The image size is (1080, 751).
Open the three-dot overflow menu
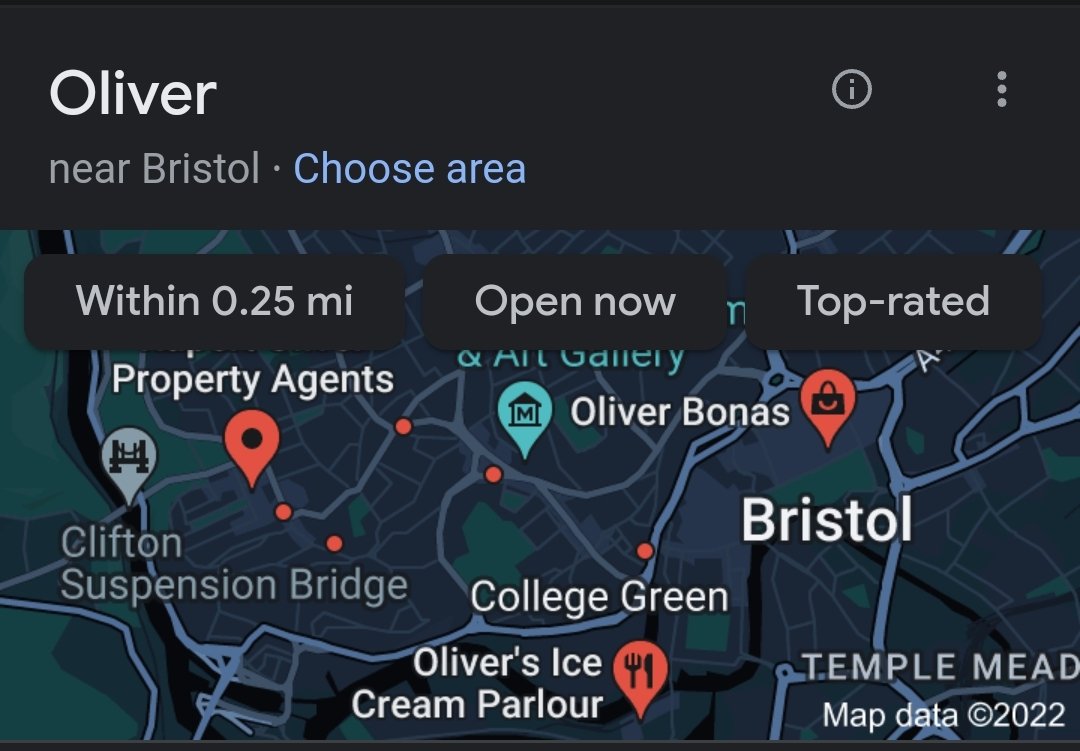(x=1001, y=90)
